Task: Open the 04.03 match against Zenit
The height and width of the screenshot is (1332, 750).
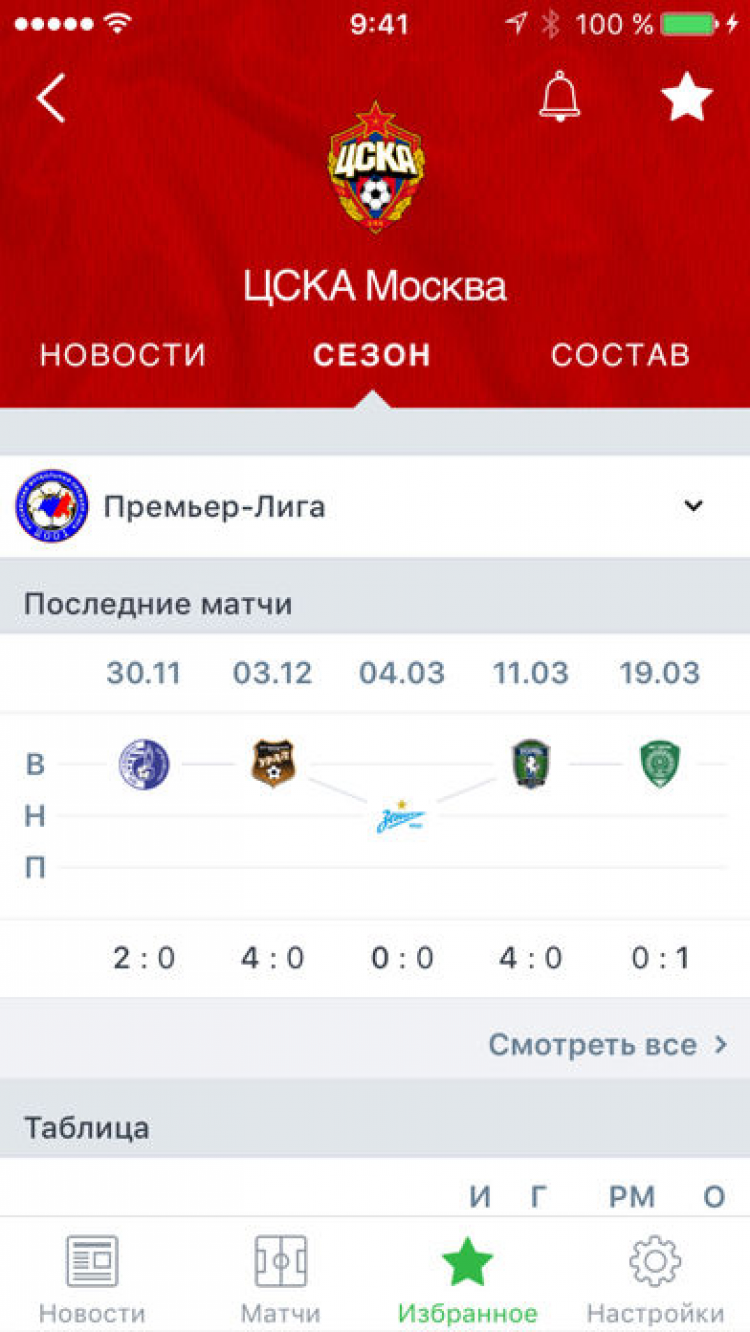Action: (x=401, y=817)
